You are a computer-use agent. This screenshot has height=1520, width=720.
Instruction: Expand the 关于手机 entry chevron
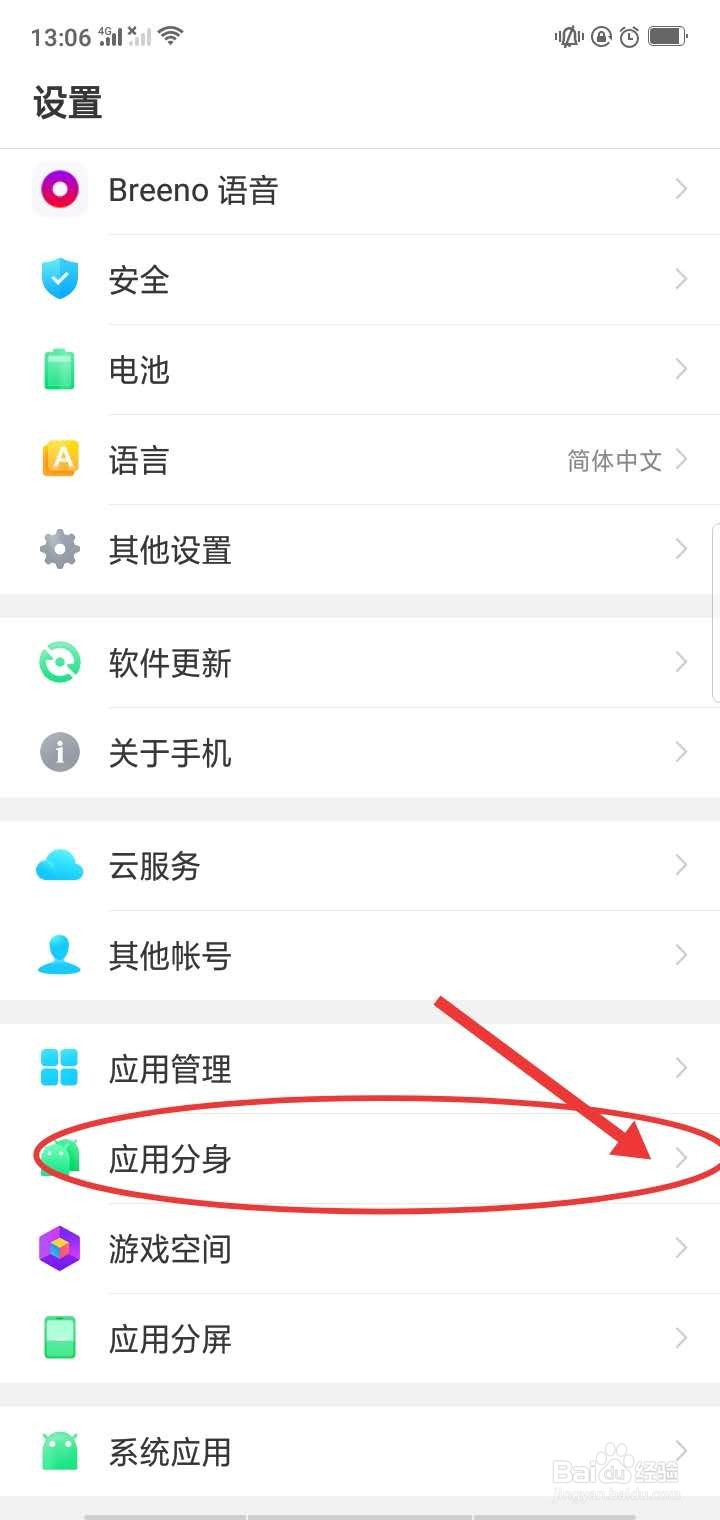(x=682, y=752)
